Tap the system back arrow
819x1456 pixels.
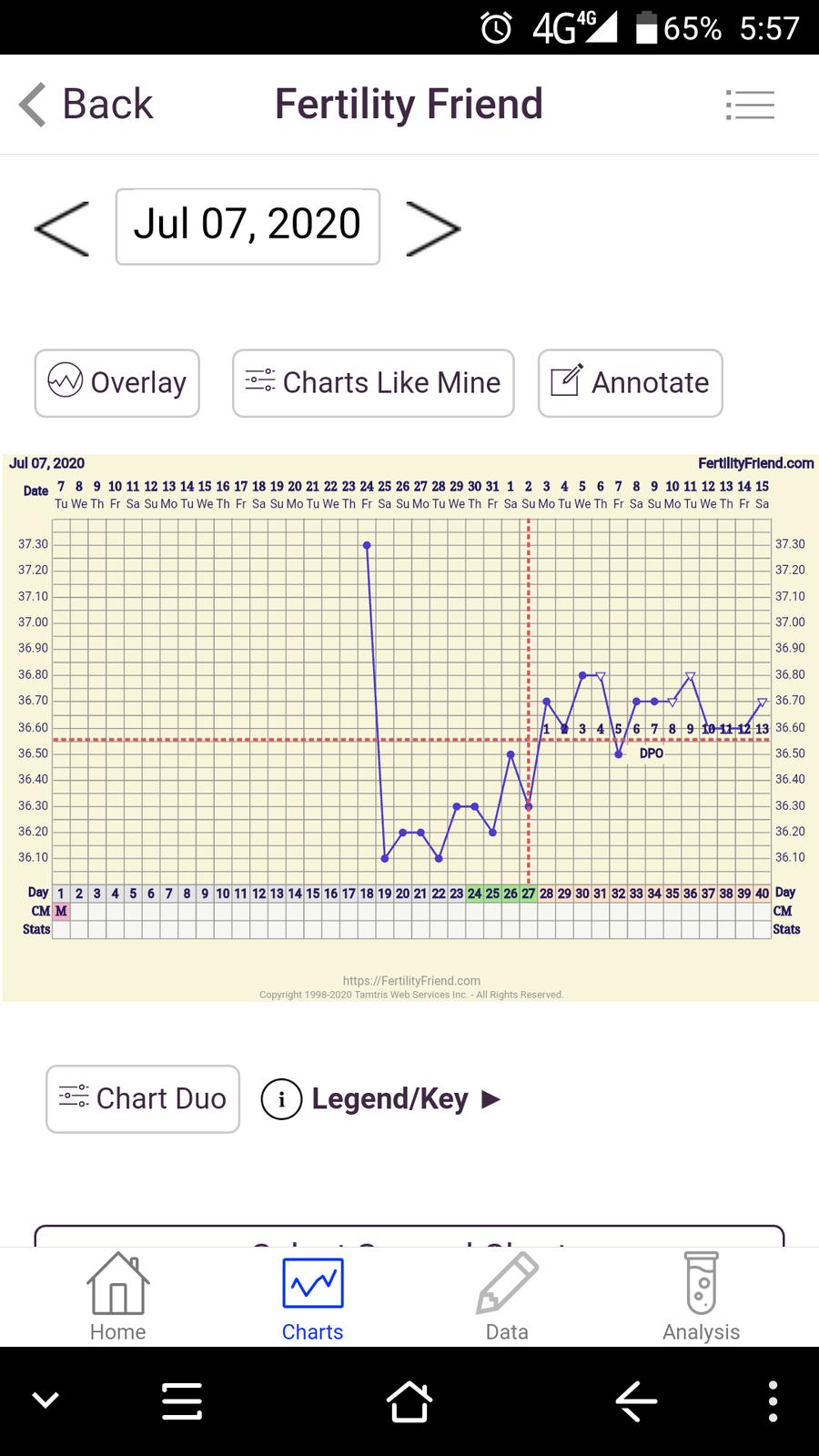(636, 1401)
